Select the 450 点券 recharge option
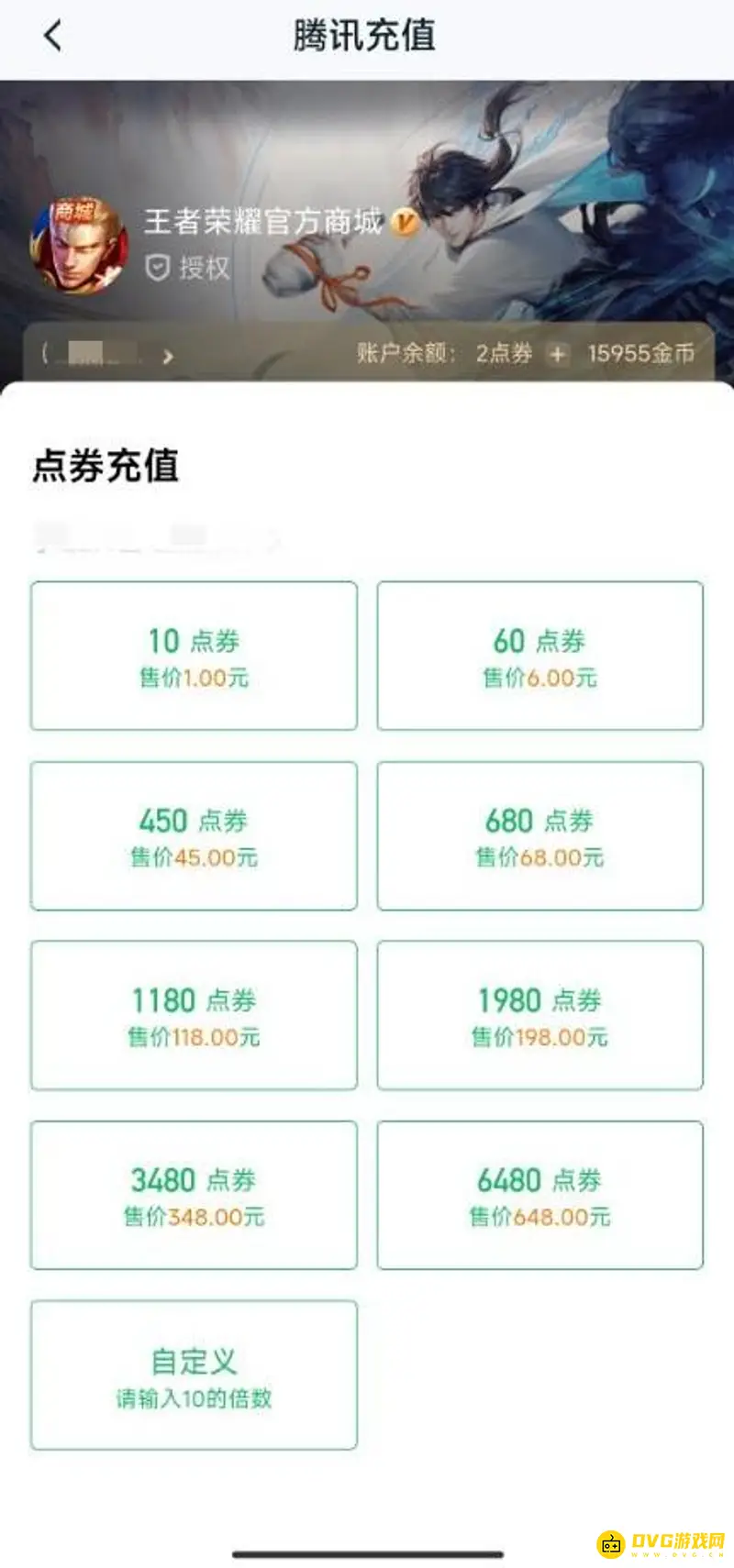 coord(194,834)
